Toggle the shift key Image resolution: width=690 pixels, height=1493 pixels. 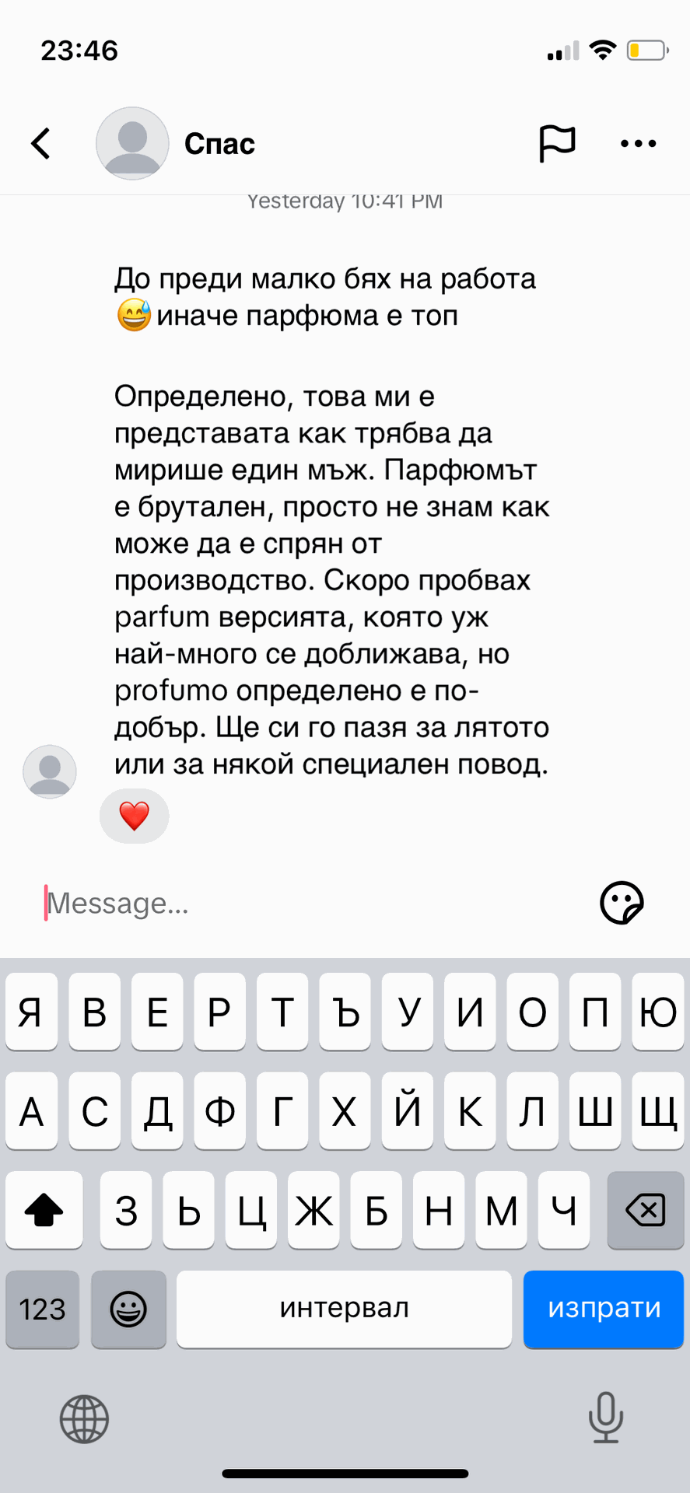[43, 1211]
